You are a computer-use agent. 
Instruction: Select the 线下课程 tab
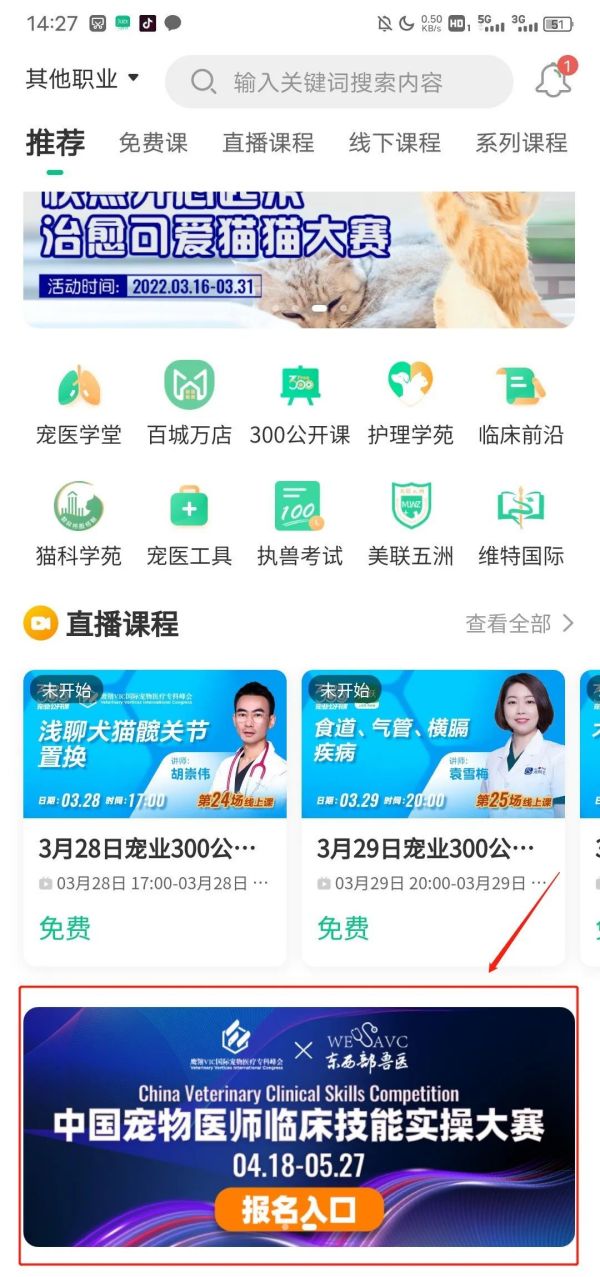click(394, 143)
